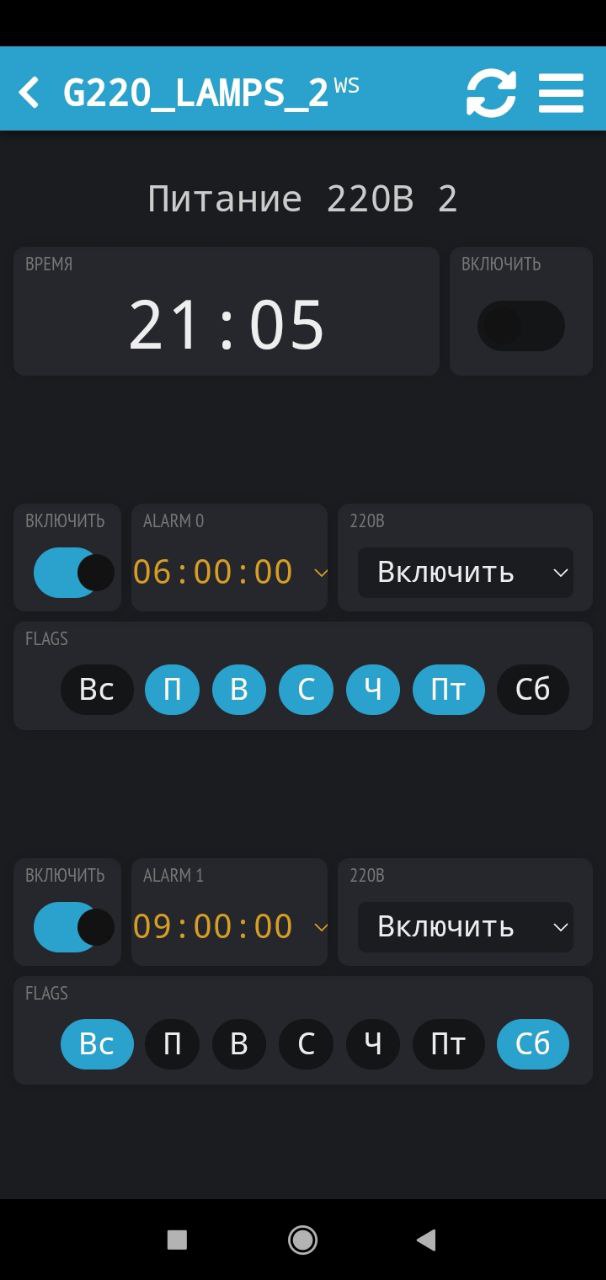The image size is (606, 1280).
Task: Enable Сб day for Alarm 0
Action: point(532,690)
